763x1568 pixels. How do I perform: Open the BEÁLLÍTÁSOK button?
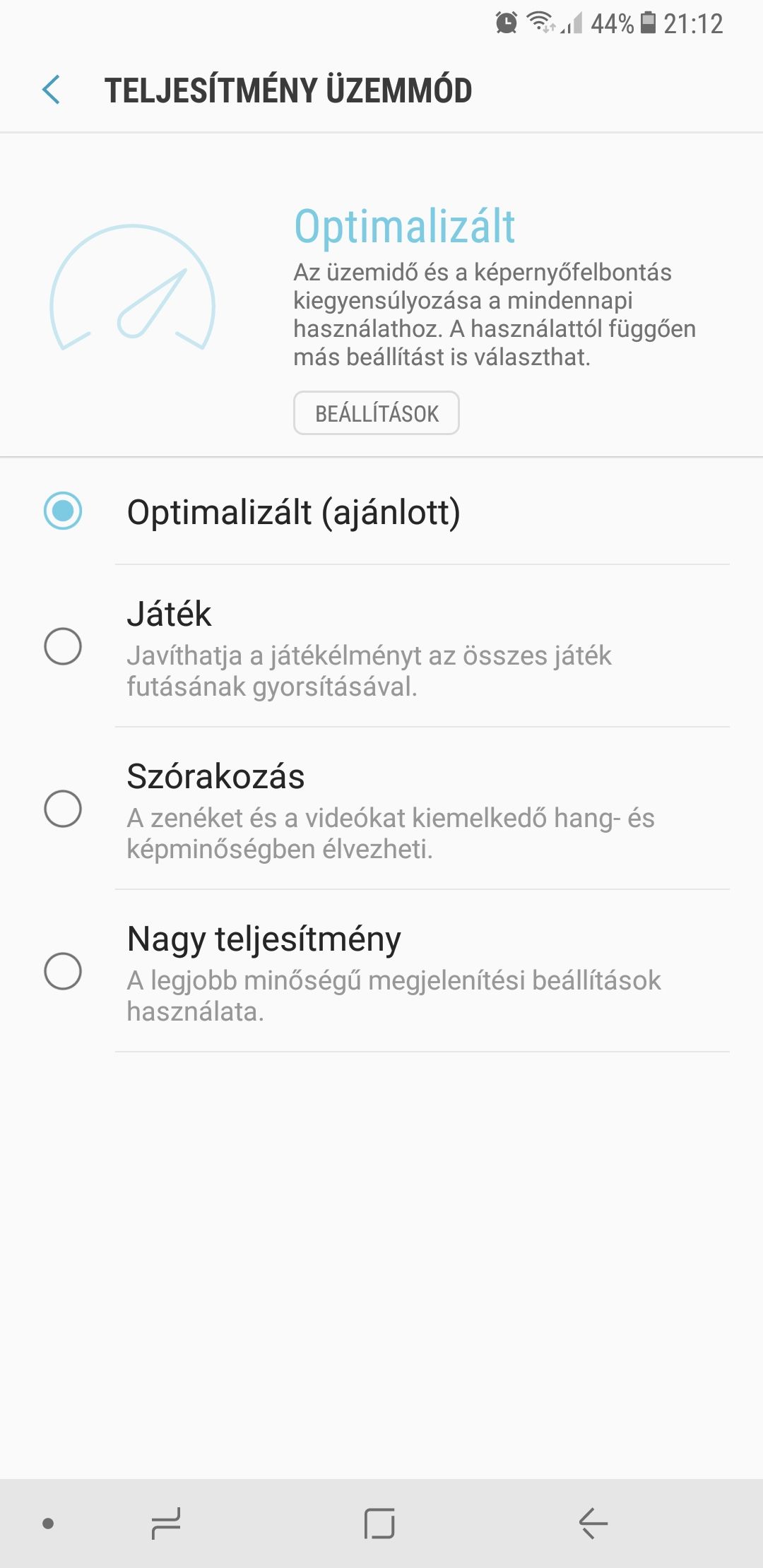click(x=377, y=413)
